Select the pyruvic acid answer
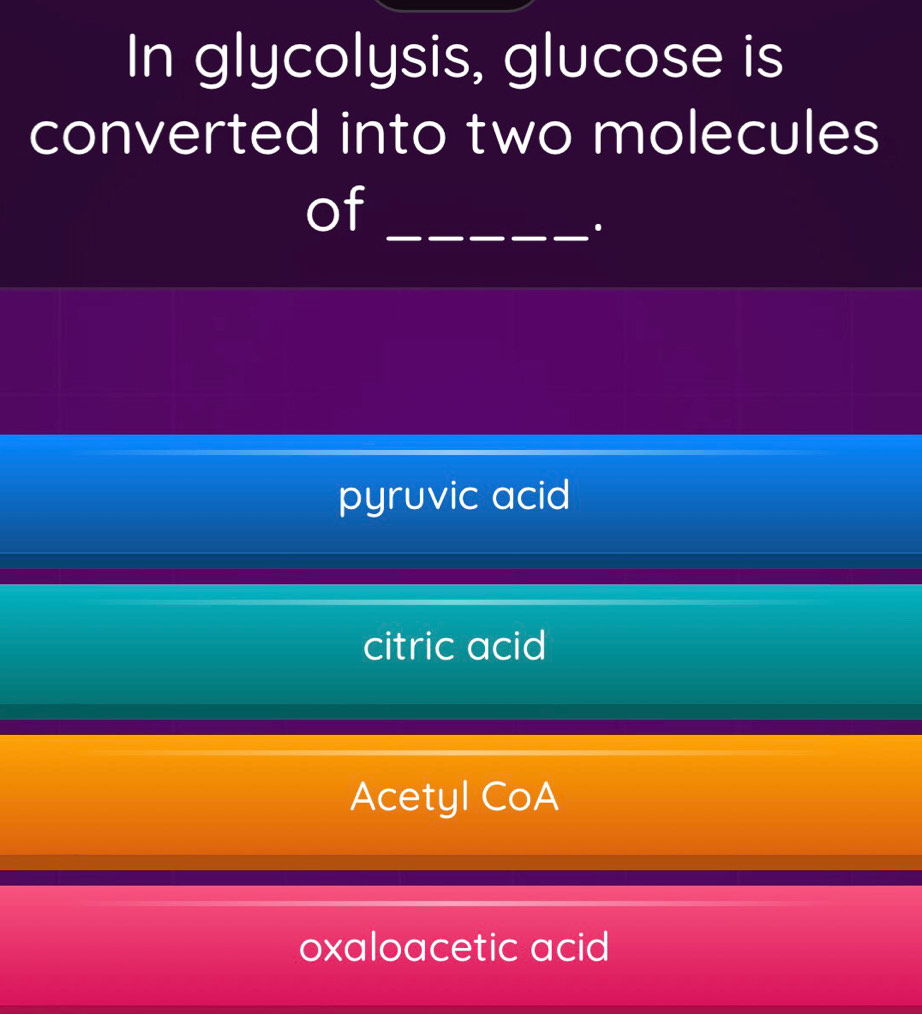922x1014 pixels. click(x=455, y=496)
